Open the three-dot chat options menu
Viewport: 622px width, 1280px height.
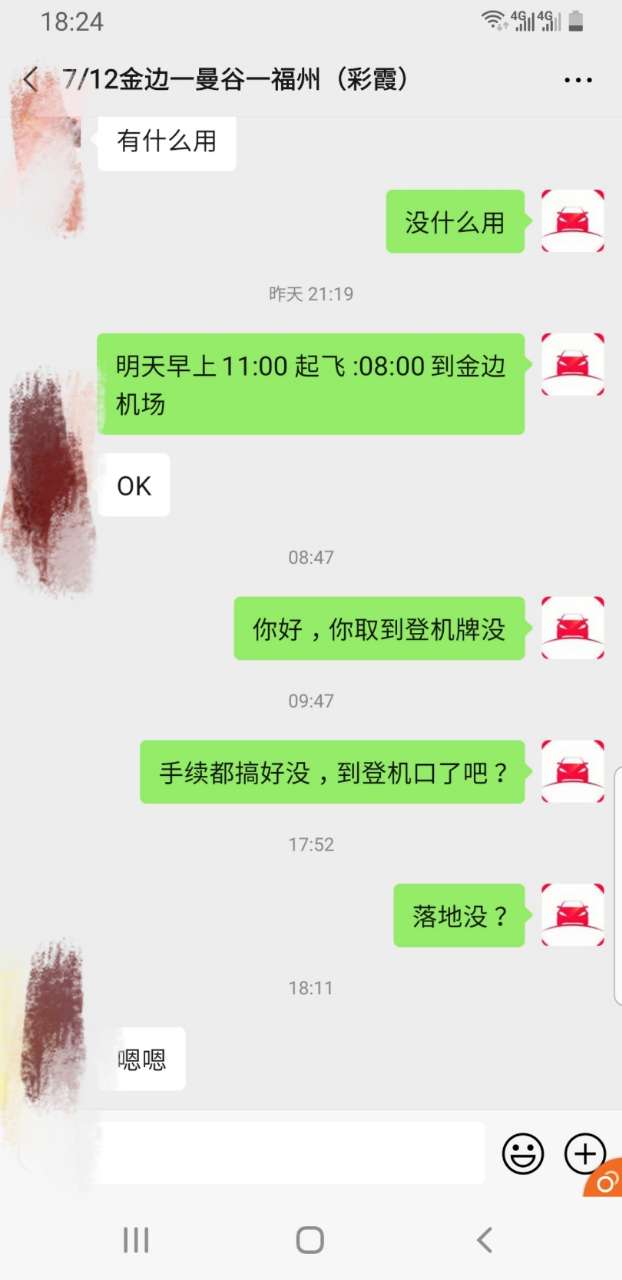pos(578,80)
